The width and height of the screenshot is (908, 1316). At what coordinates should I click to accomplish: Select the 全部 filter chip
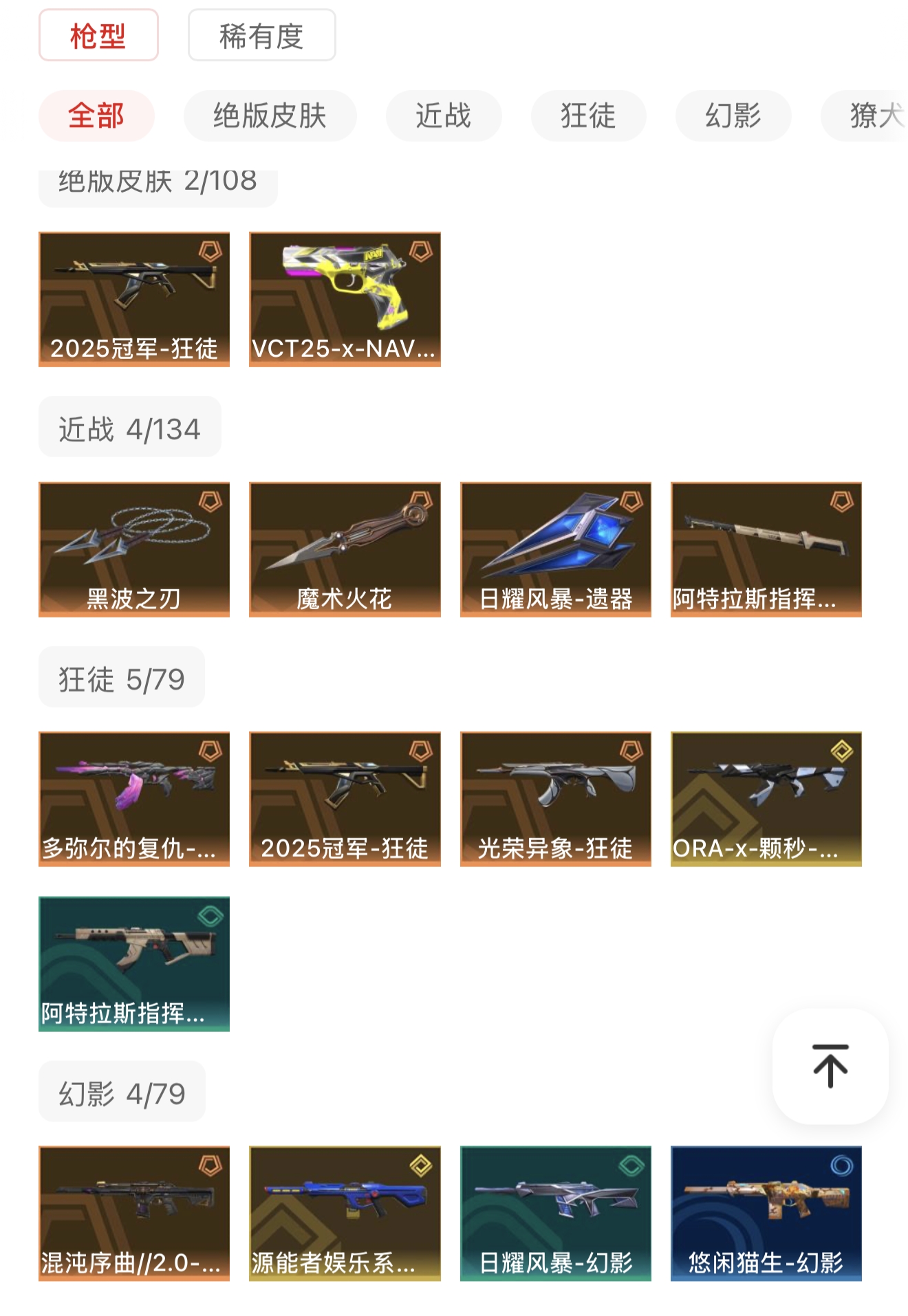[x=96, y=116]
